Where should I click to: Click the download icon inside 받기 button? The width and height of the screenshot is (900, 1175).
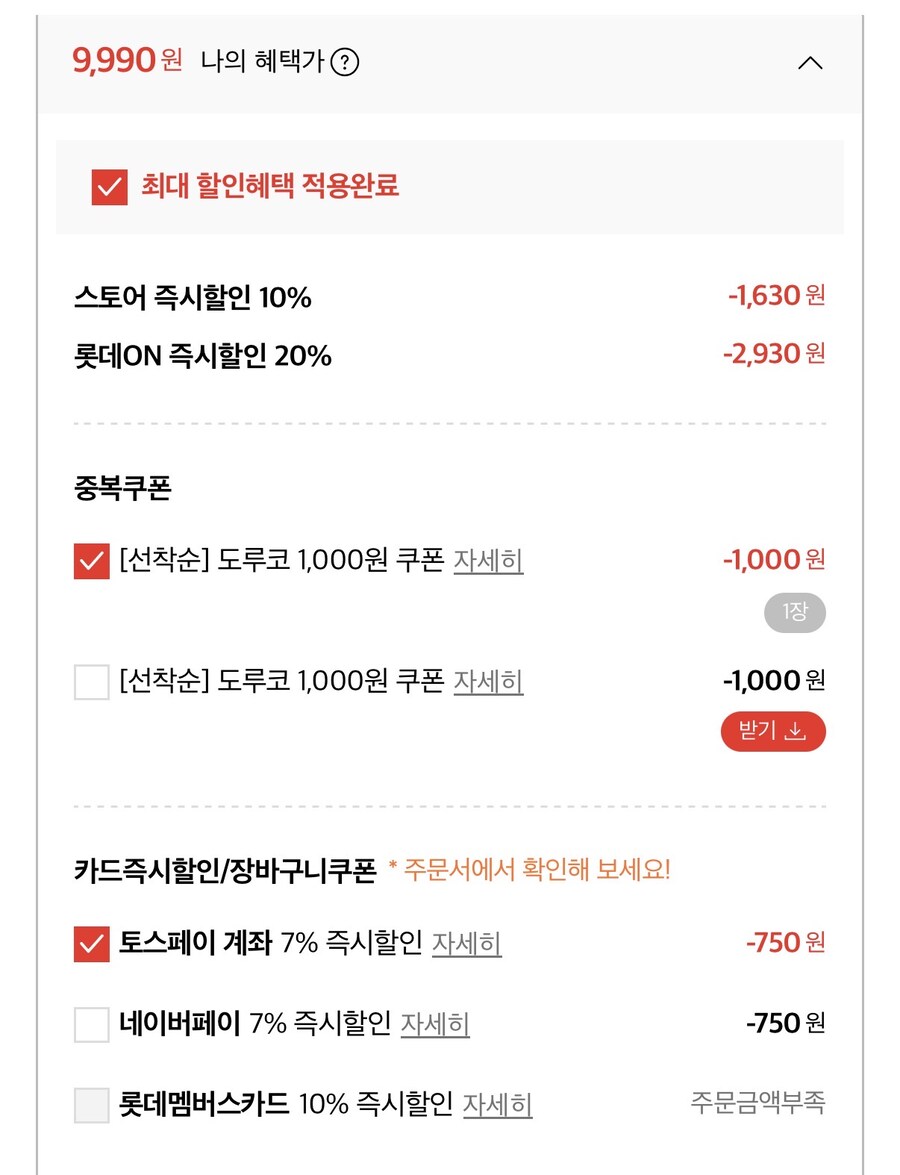[x=794, y=732]
